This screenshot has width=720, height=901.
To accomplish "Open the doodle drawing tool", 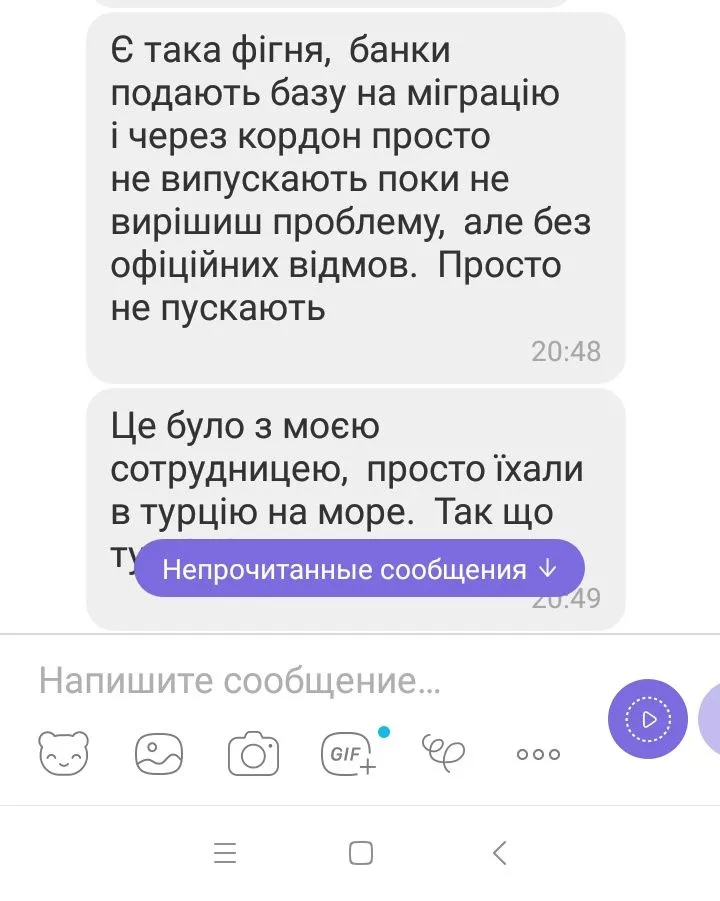I will pos(443,750).
